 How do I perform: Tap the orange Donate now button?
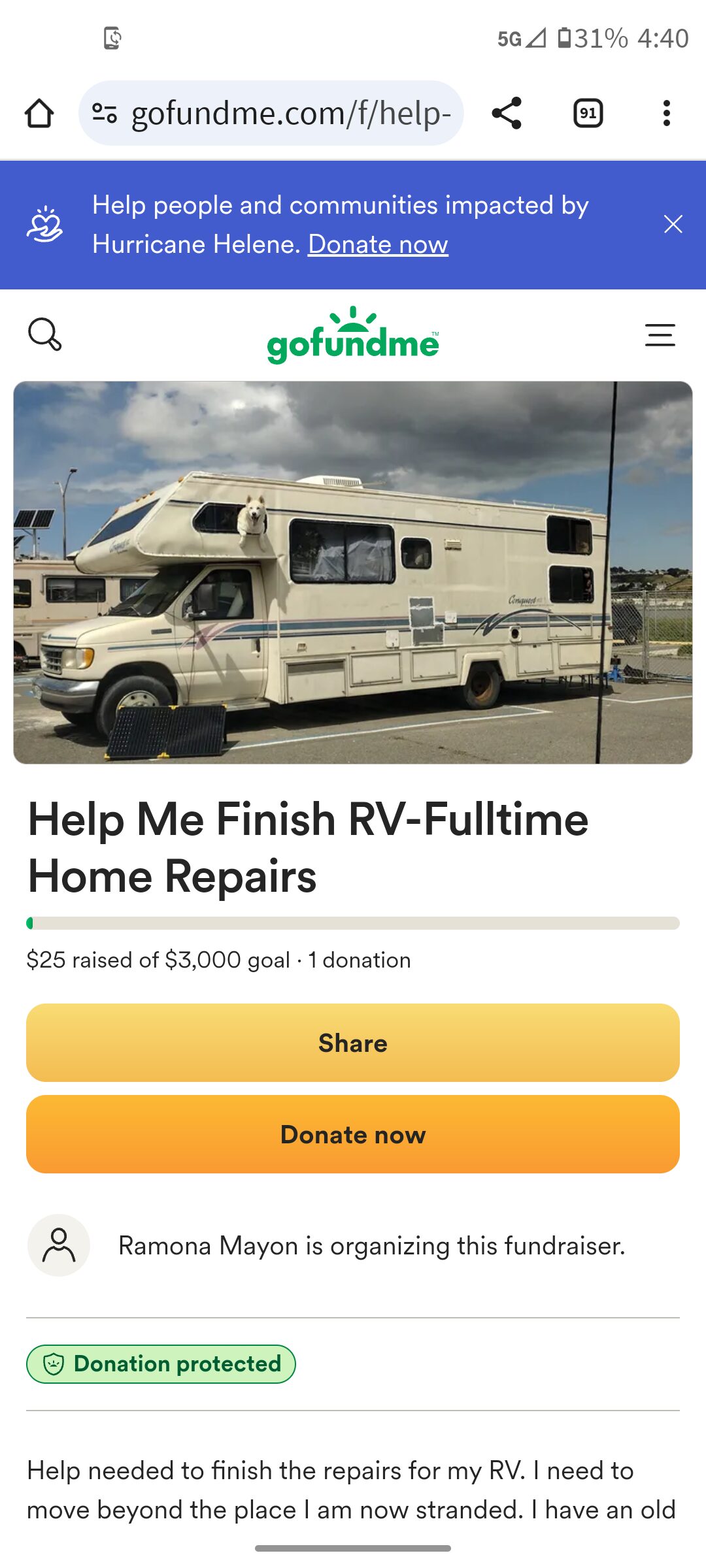point(353,1134)
